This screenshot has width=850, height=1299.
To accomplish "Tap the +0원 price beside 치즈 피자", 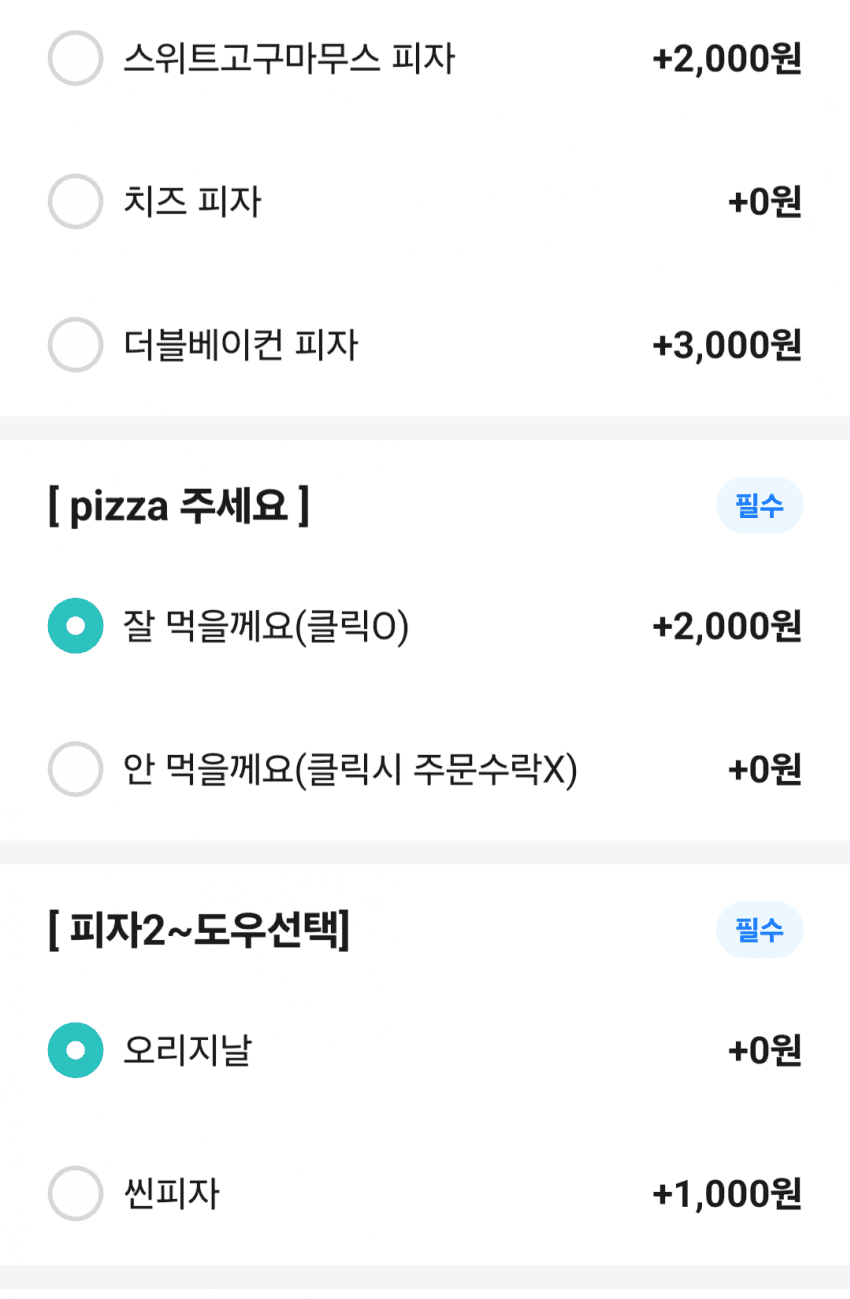I will pyautogui.click(x=767, y=201).
